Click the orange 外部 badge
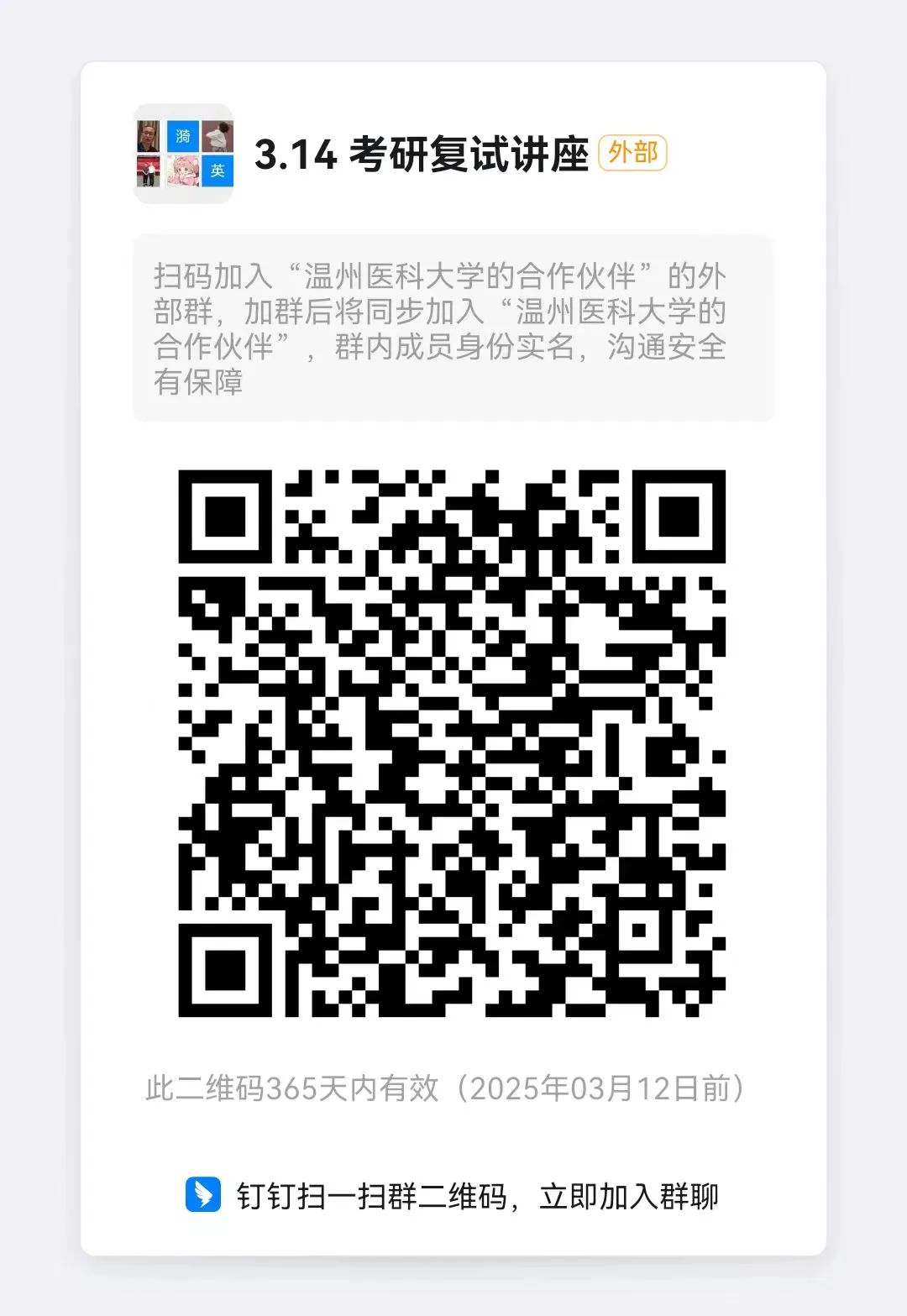 pyautogui.click(x=634, y=154)
